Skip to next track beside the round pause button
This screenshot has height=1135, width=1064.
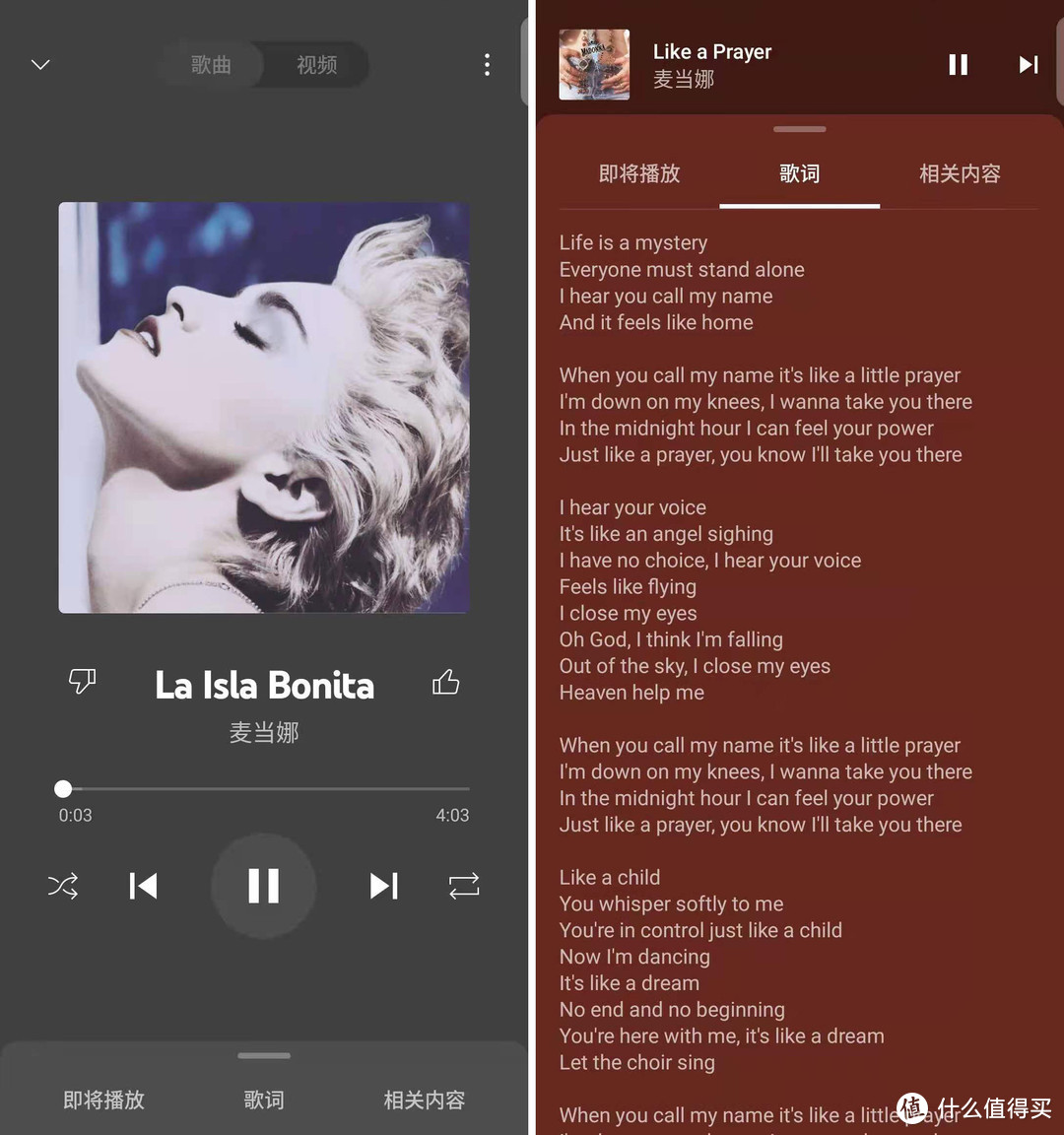(x=383, y=886)
